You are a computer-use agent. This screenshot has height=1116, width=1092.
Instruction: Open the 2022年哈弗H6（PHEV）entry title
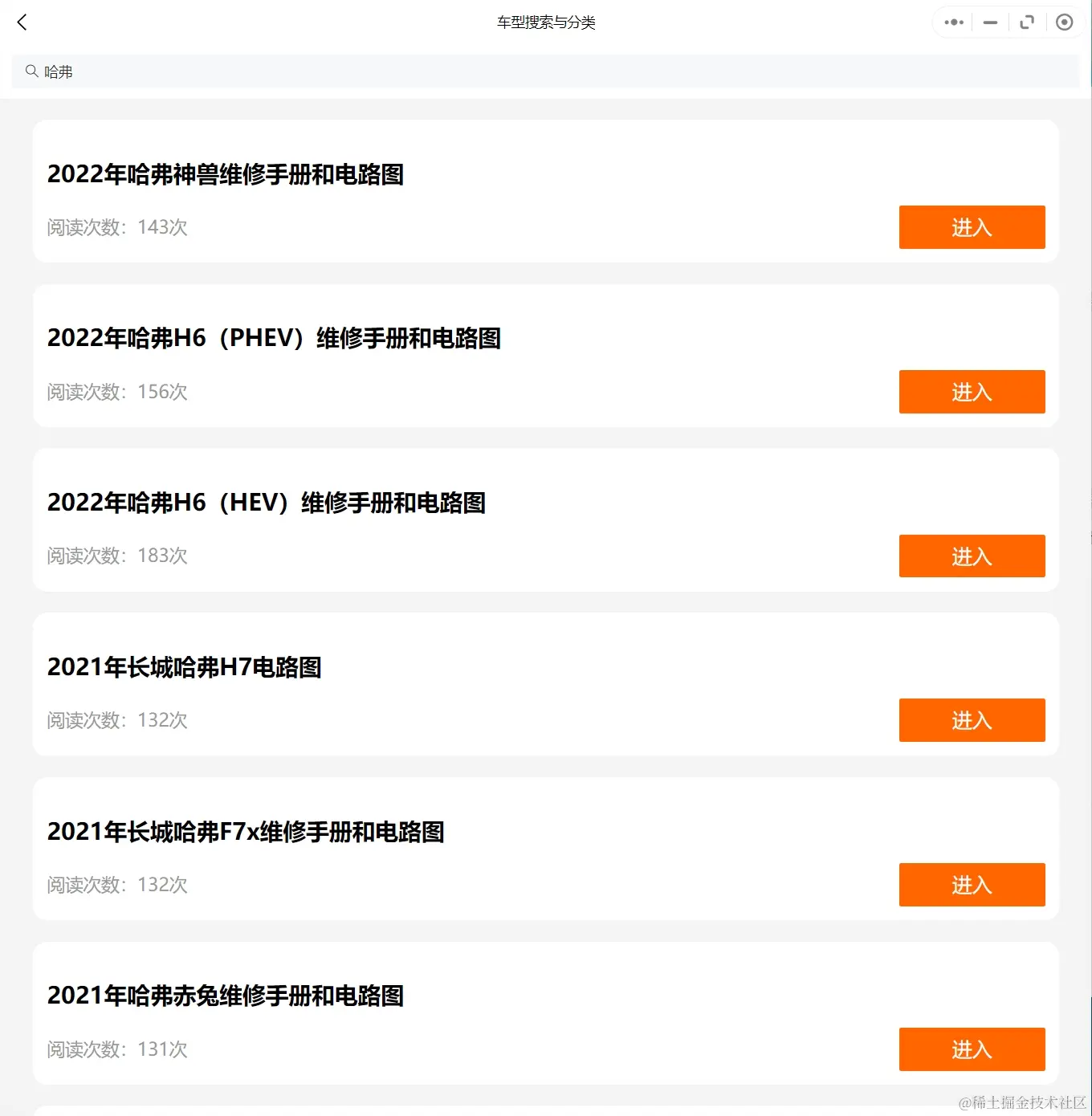(x=275, y=338)
